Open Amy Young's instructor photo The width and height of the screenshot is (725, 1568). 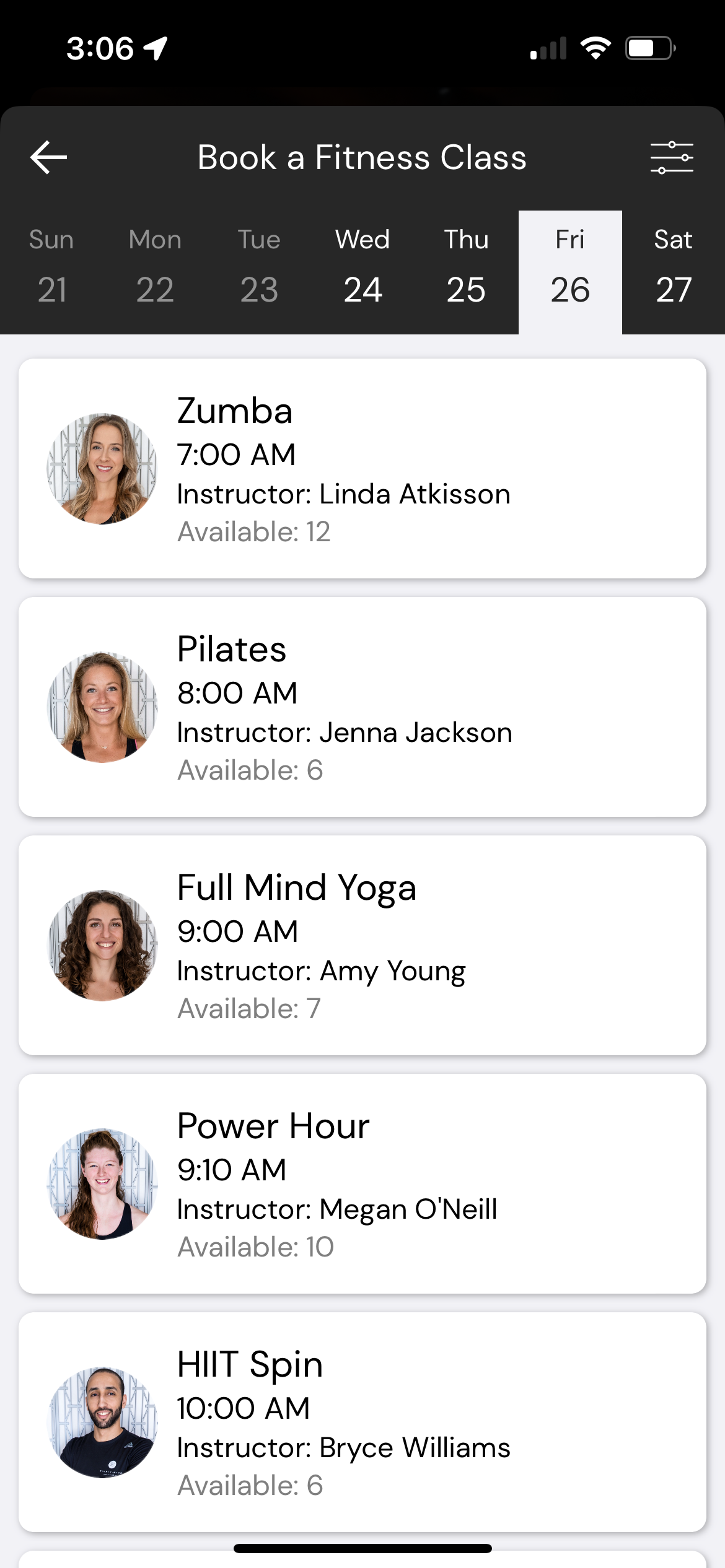[x=102, y=946]
